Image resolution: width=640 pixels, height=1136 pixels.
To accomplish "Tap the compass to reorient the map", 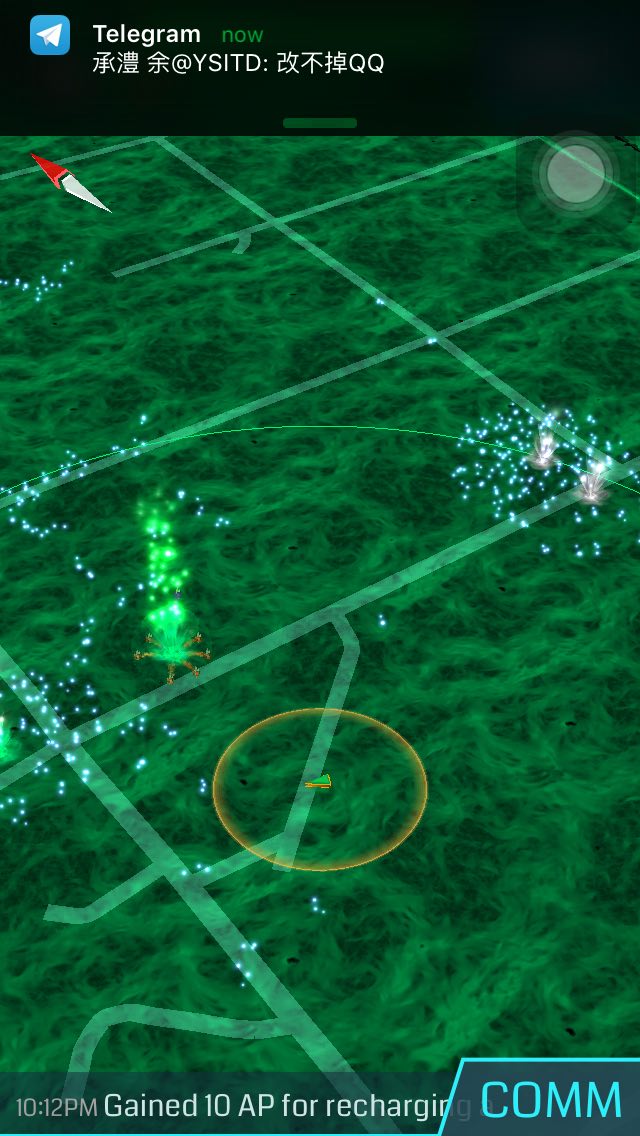I will click(x=68, y=181).
